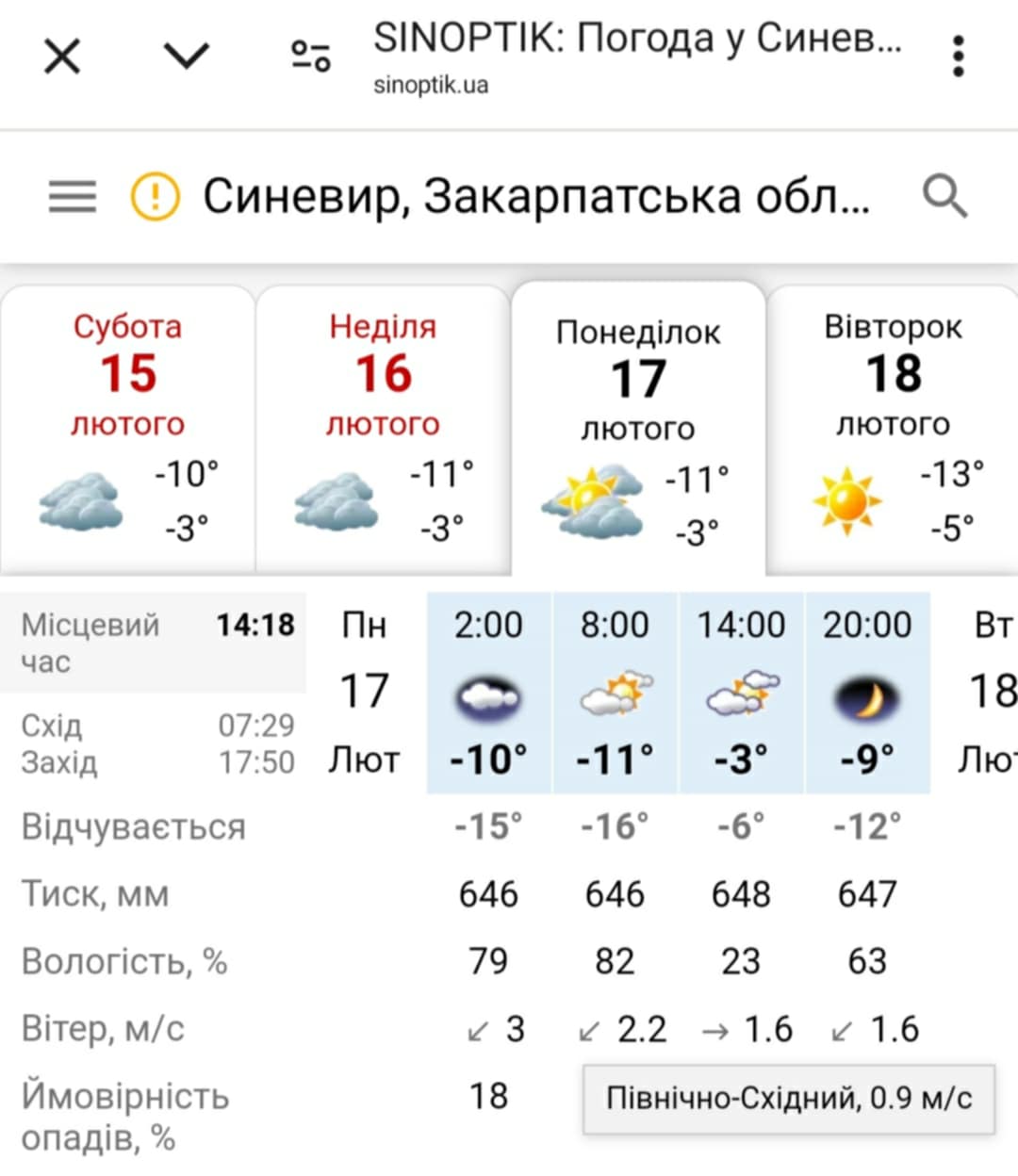This screenshot has width=1018, height=1176.
Task: Open the hamburger menu
Action: click(x=73, y=197)
